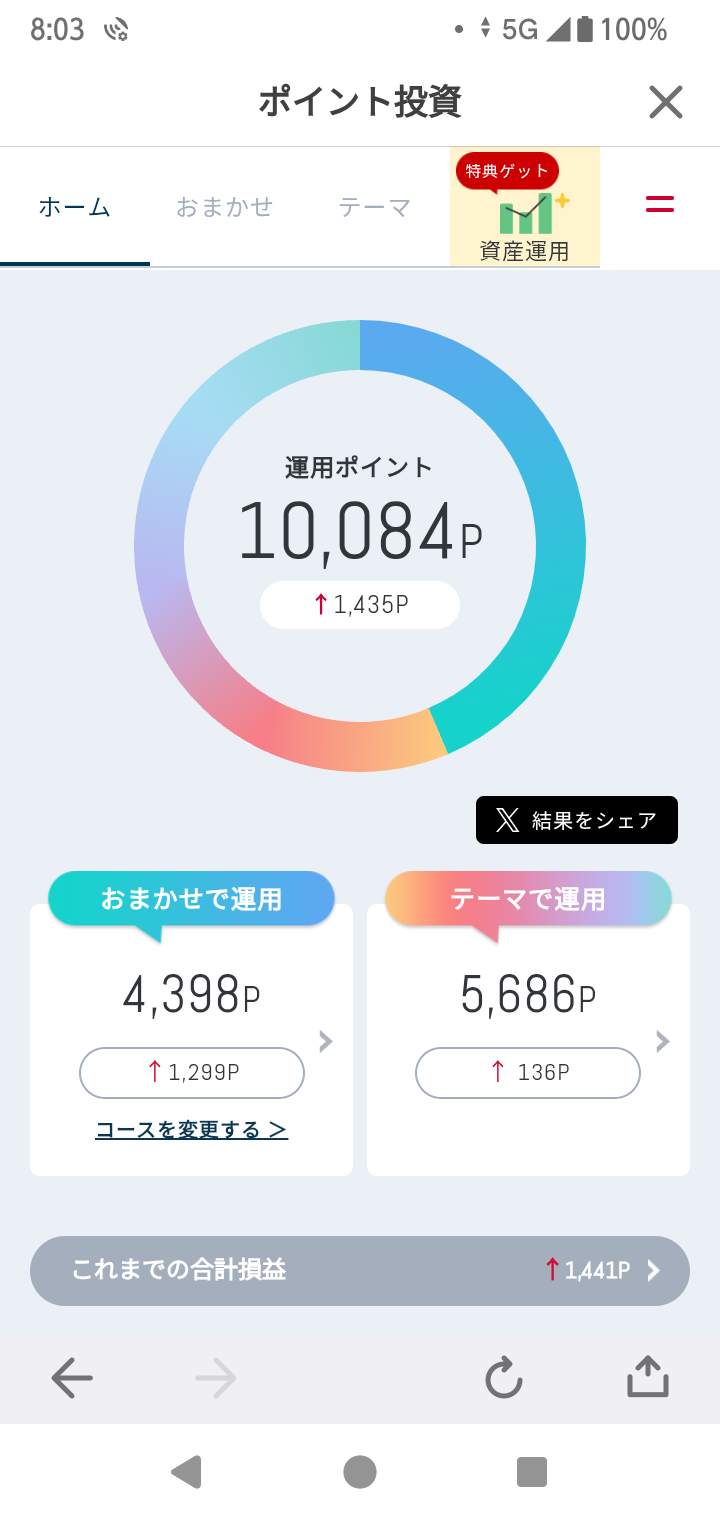Select the ホーム tab
720x1520 pixels.
tap(75, 207)
